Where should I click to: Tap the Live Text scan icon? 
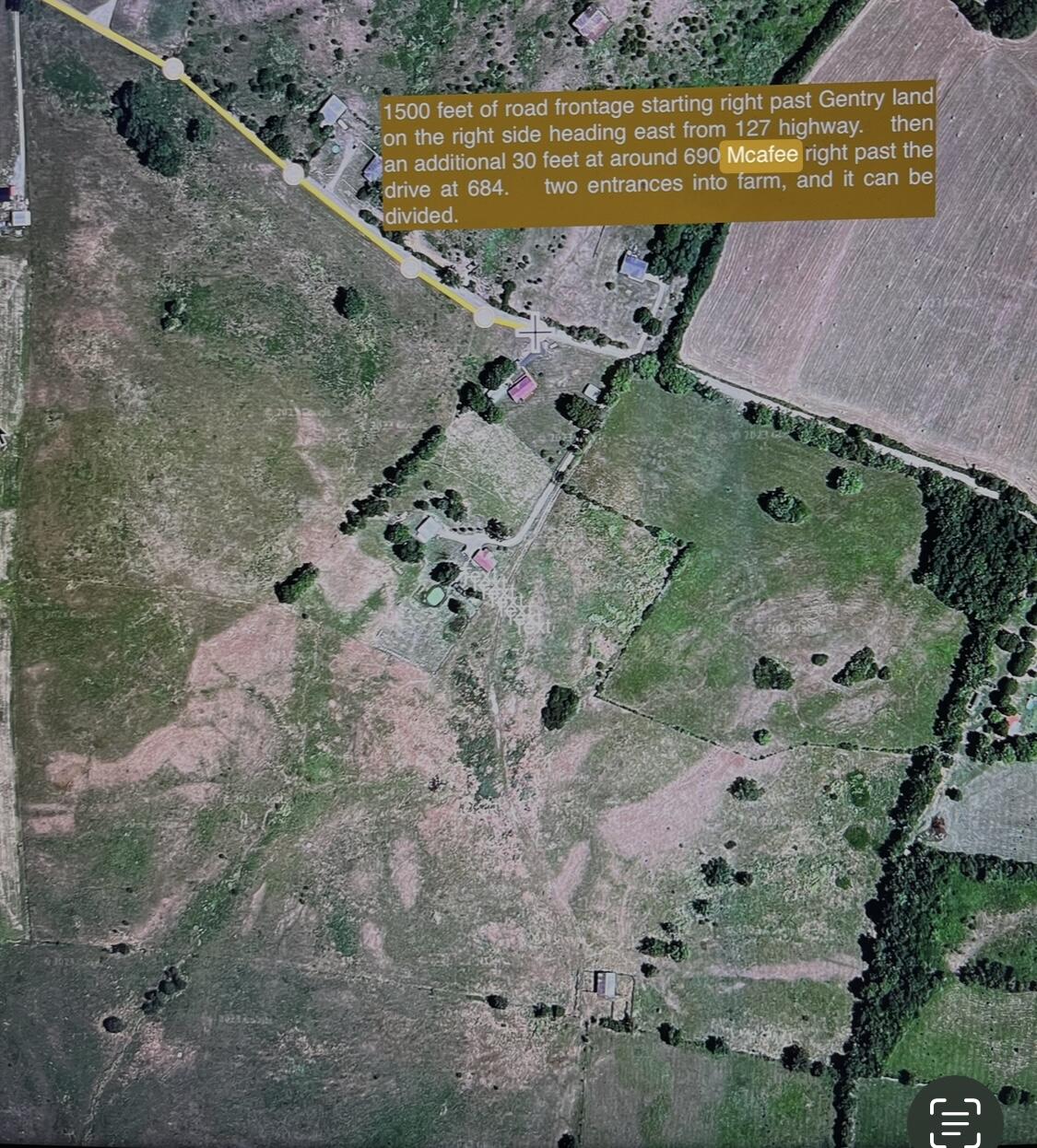point(955,1119)
